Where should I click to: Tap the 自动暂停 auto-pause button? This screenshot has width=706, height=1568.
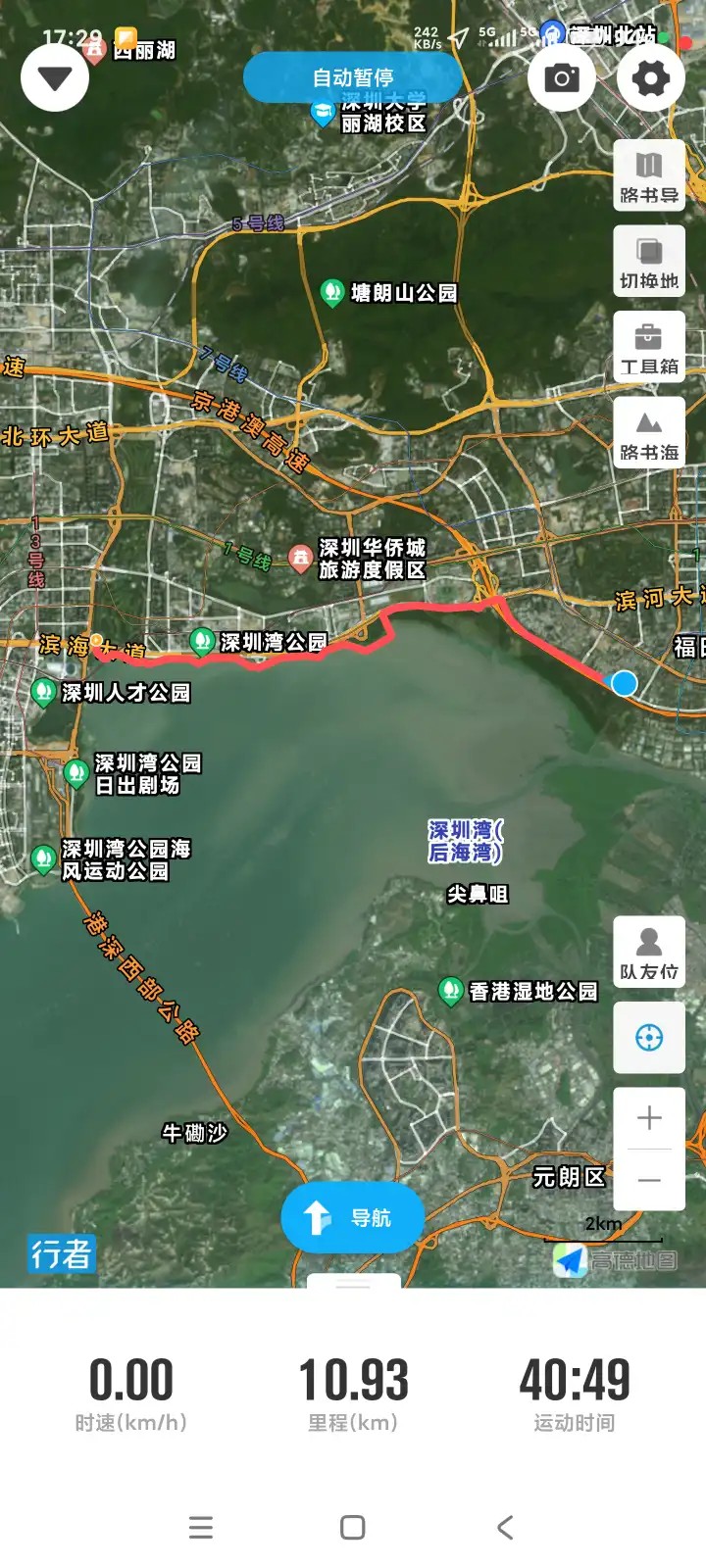coord(353,77)
